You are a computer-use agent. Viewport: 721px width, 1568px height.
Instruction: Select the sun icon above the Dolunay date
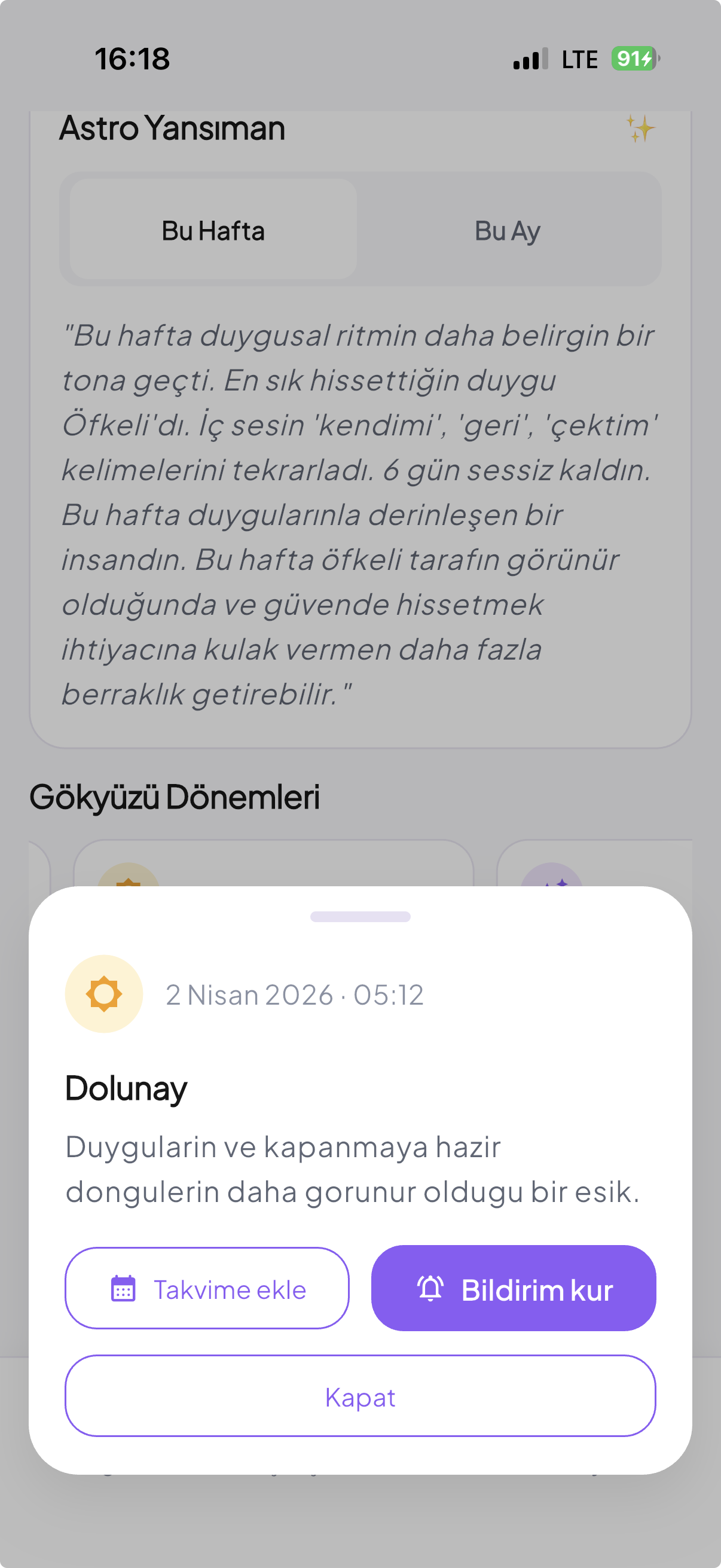pos(104,993)
